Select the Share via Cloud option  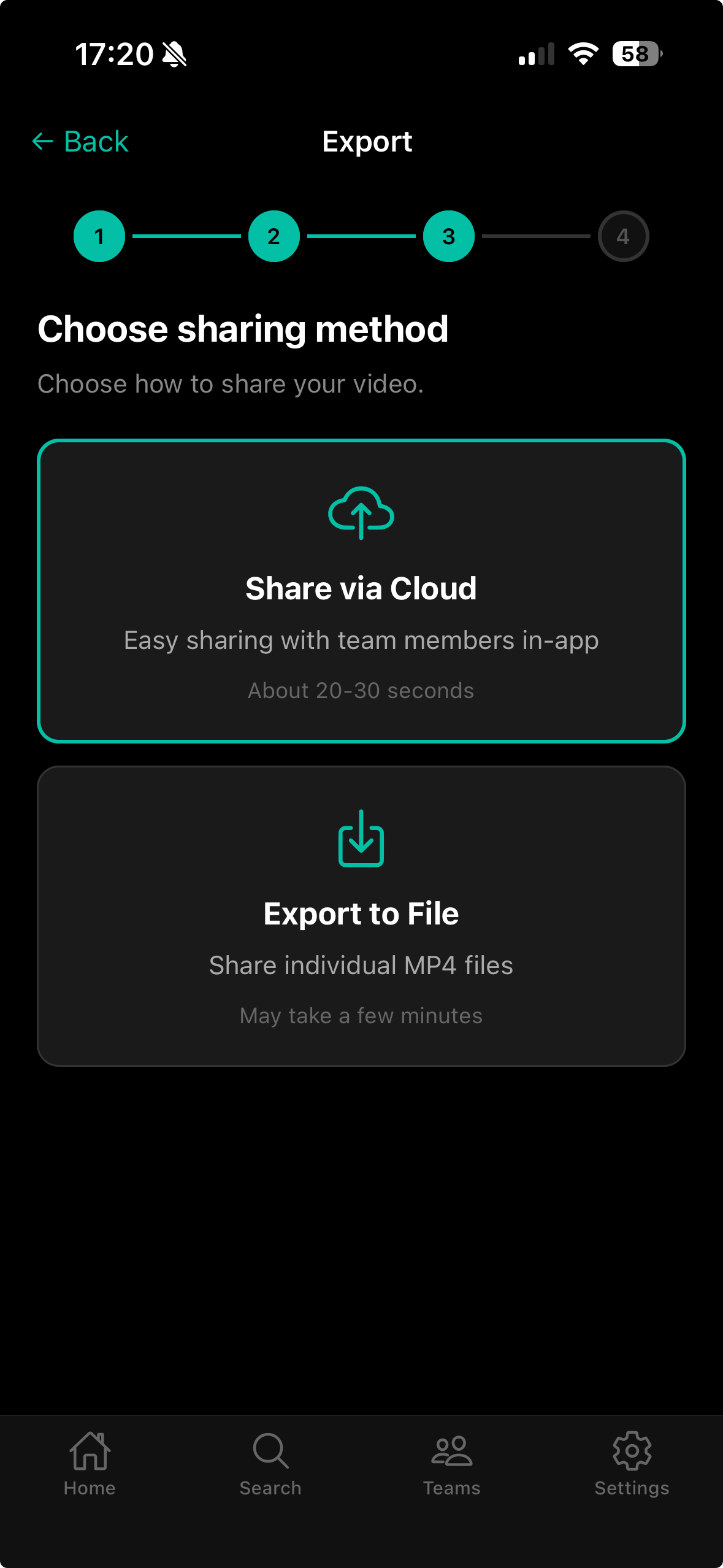361,591
